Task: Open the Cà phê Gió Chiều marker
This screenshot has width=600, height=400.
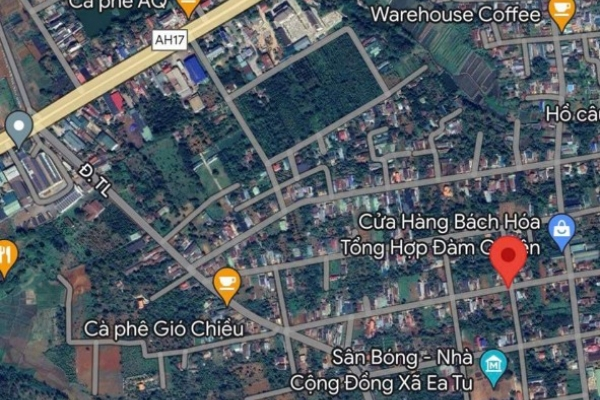Action: click(227, 283)
